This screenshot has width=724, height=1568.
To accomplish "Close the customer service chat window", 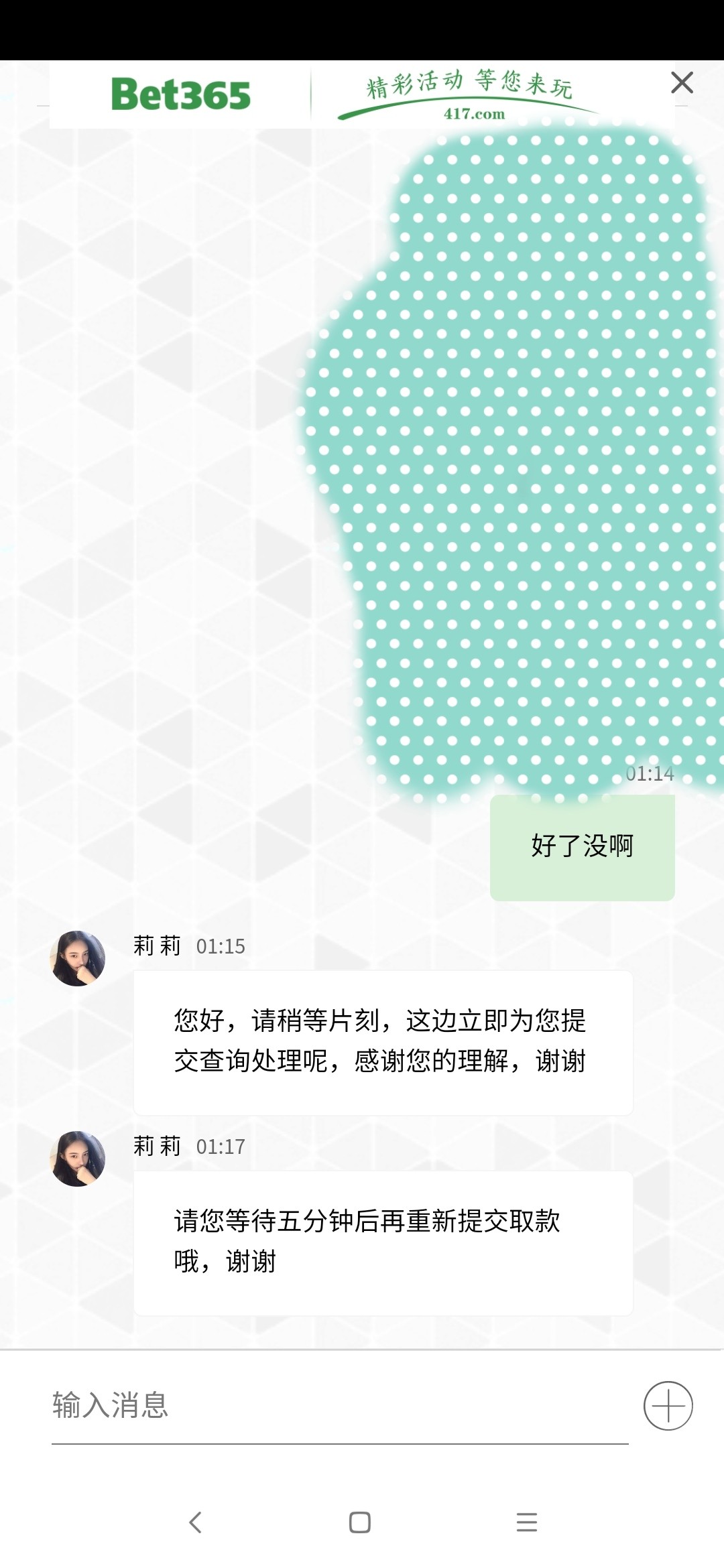I will pos(682,83).
